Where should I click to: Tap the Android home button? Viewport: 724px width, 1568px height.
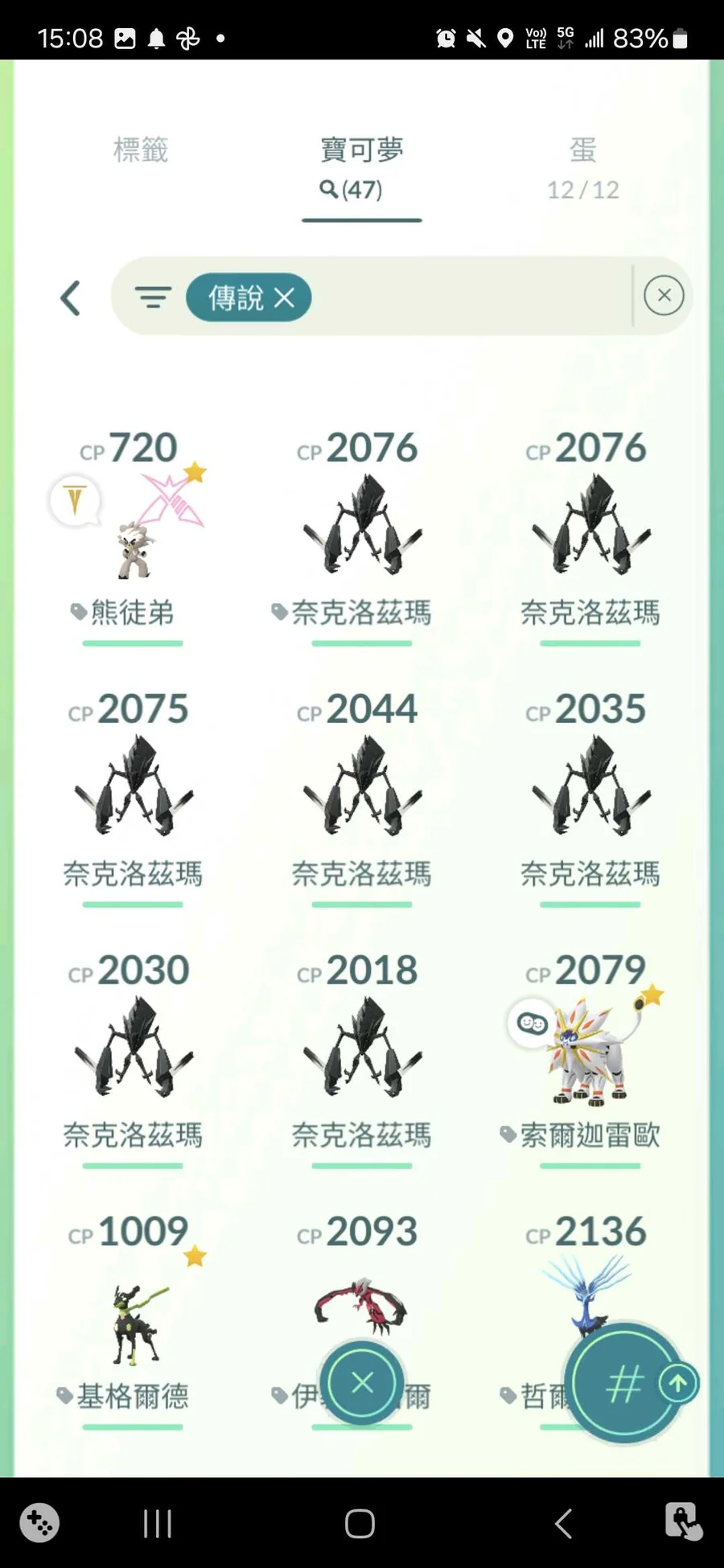point(360,1523)
